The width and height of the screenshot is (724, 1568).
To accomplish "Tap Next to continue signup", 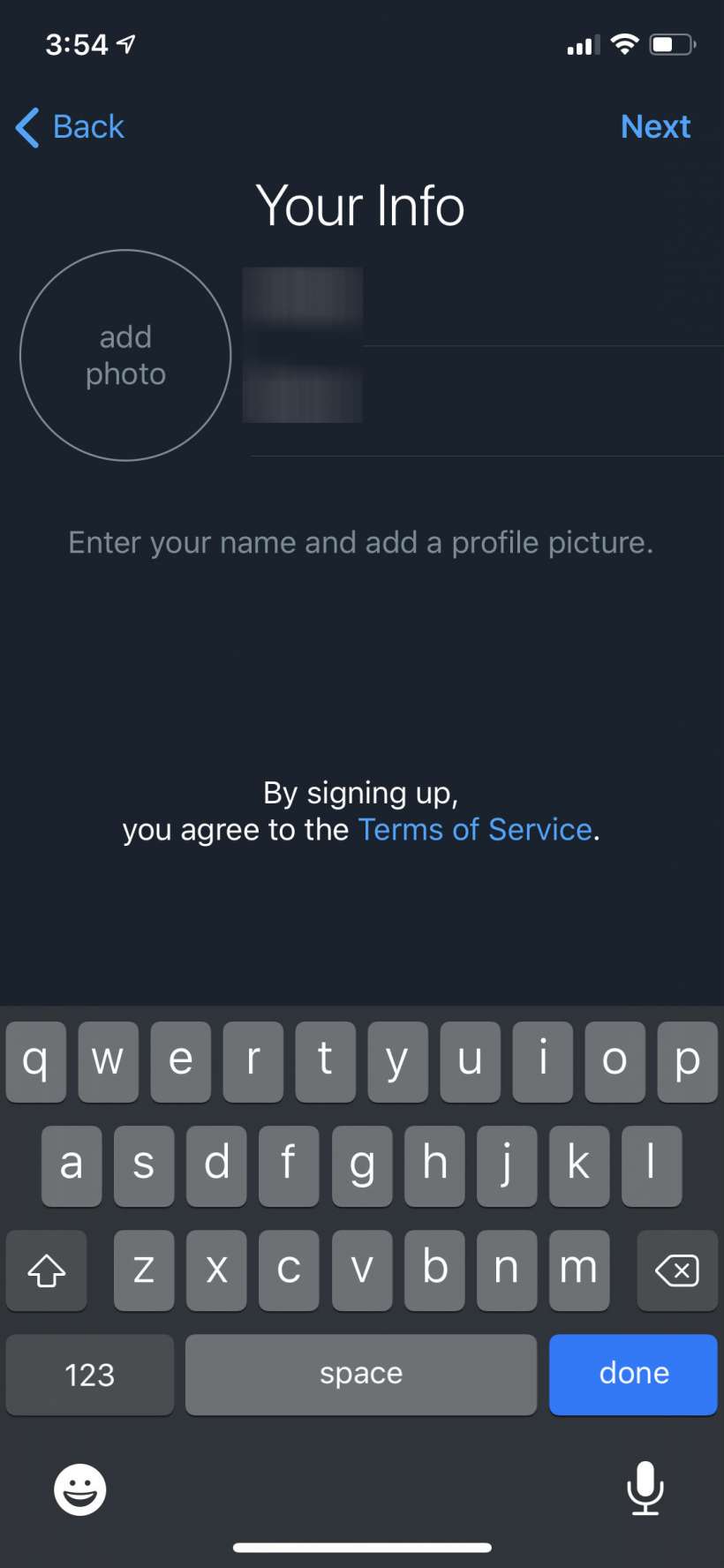I will pyautogui.click(x=656, y=126).
